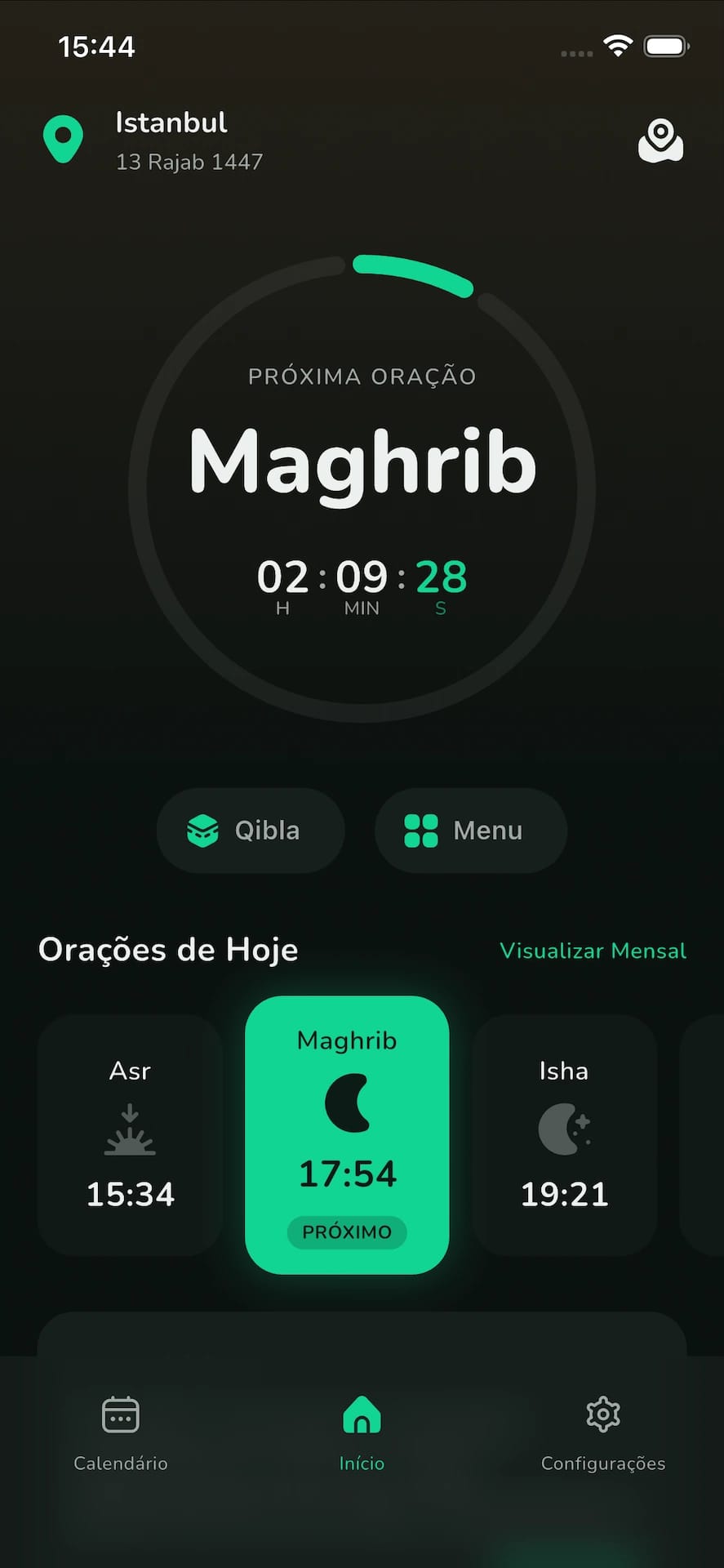
Task: Tap the Kaaba icon on the Qibla button
Action: point(202,830)
